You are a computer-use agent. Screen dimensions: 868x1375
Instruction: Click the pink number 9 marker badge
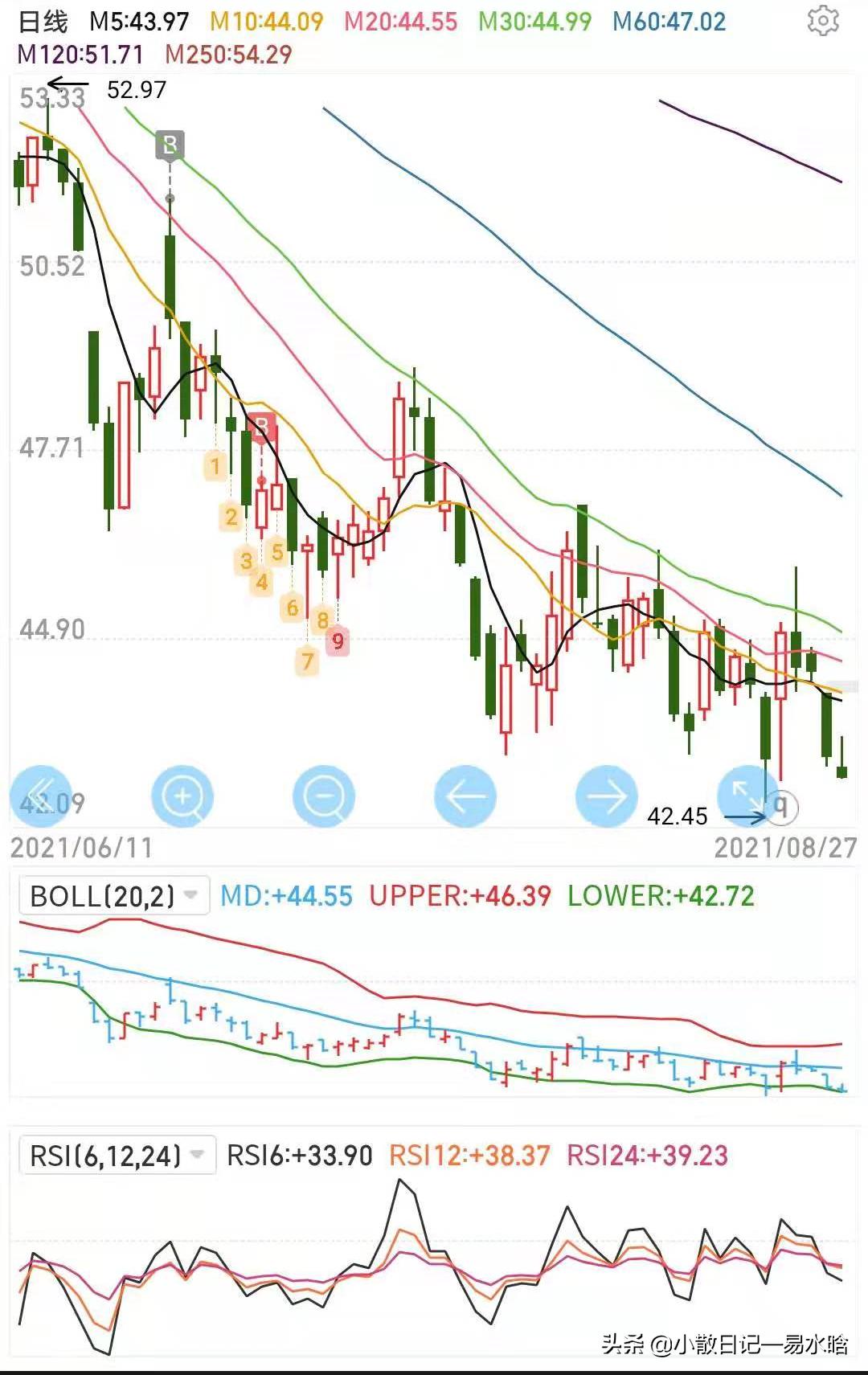338,640
